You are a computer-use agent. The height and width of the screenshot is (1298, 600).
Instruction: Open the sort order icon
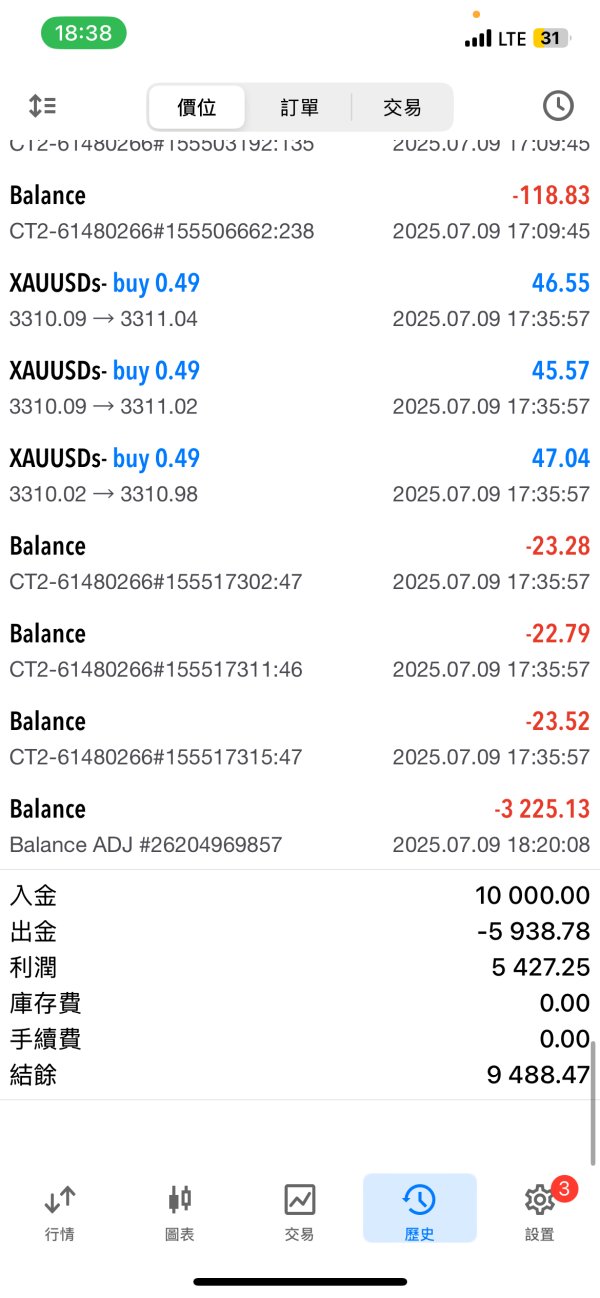[x=42, y=106]
